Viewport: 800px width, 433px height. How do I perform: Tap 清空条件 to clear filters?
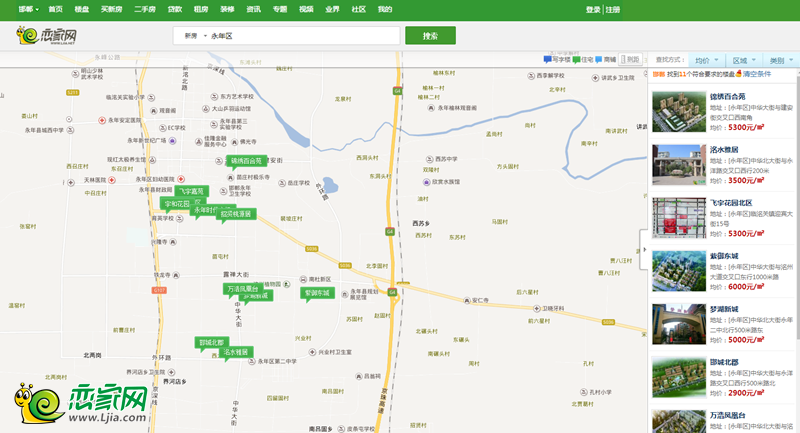tap(757, 74)
